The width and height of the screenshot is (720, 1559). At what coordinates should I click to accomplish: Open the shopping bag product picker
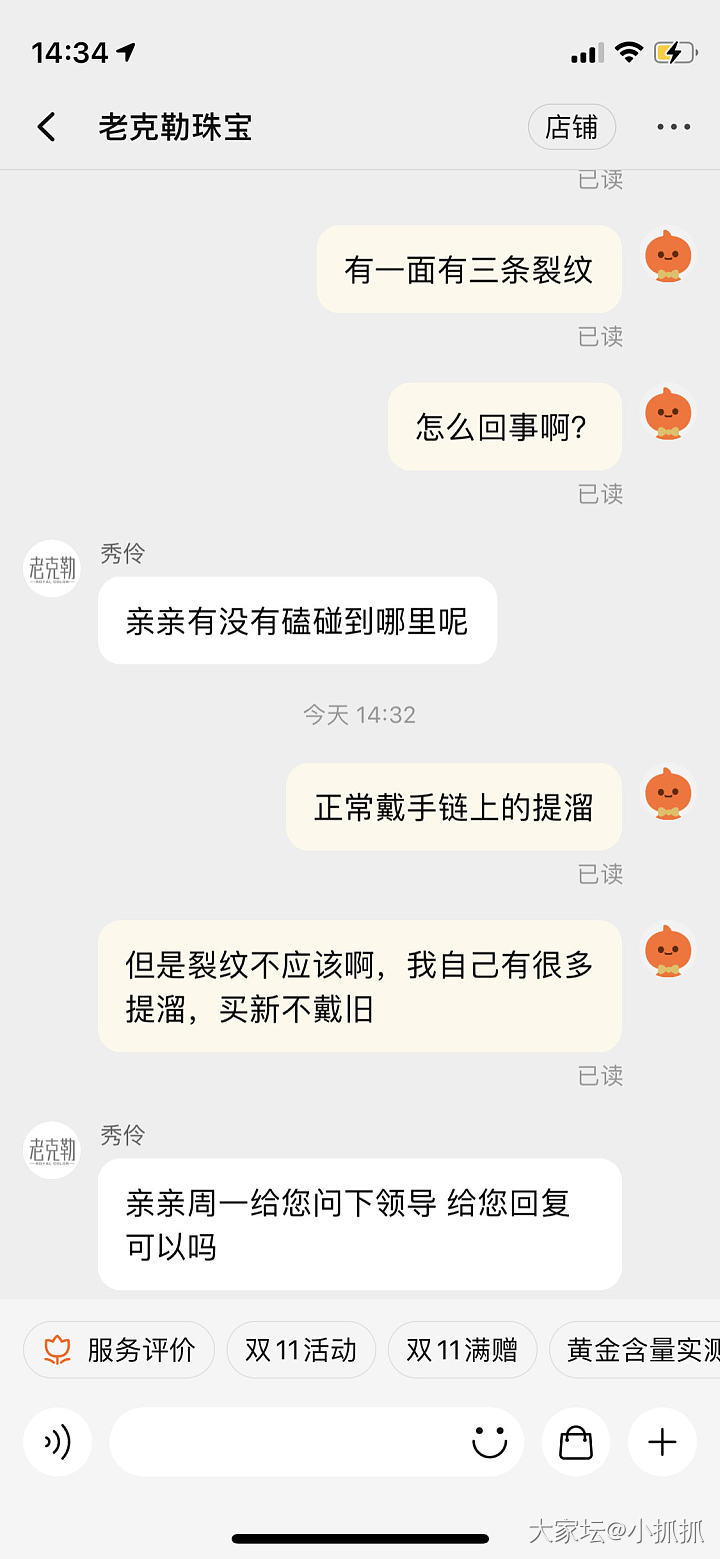click(x=576, y=1442)
